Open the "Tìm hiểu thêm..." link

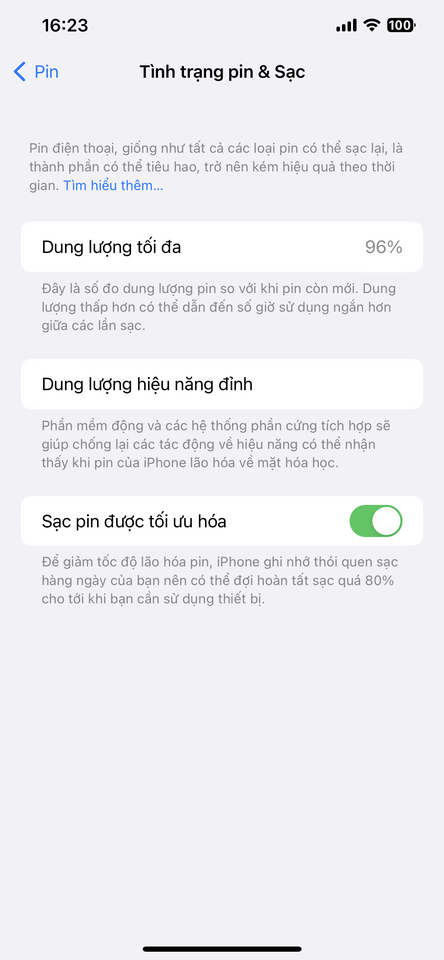(x=113, y=186)
